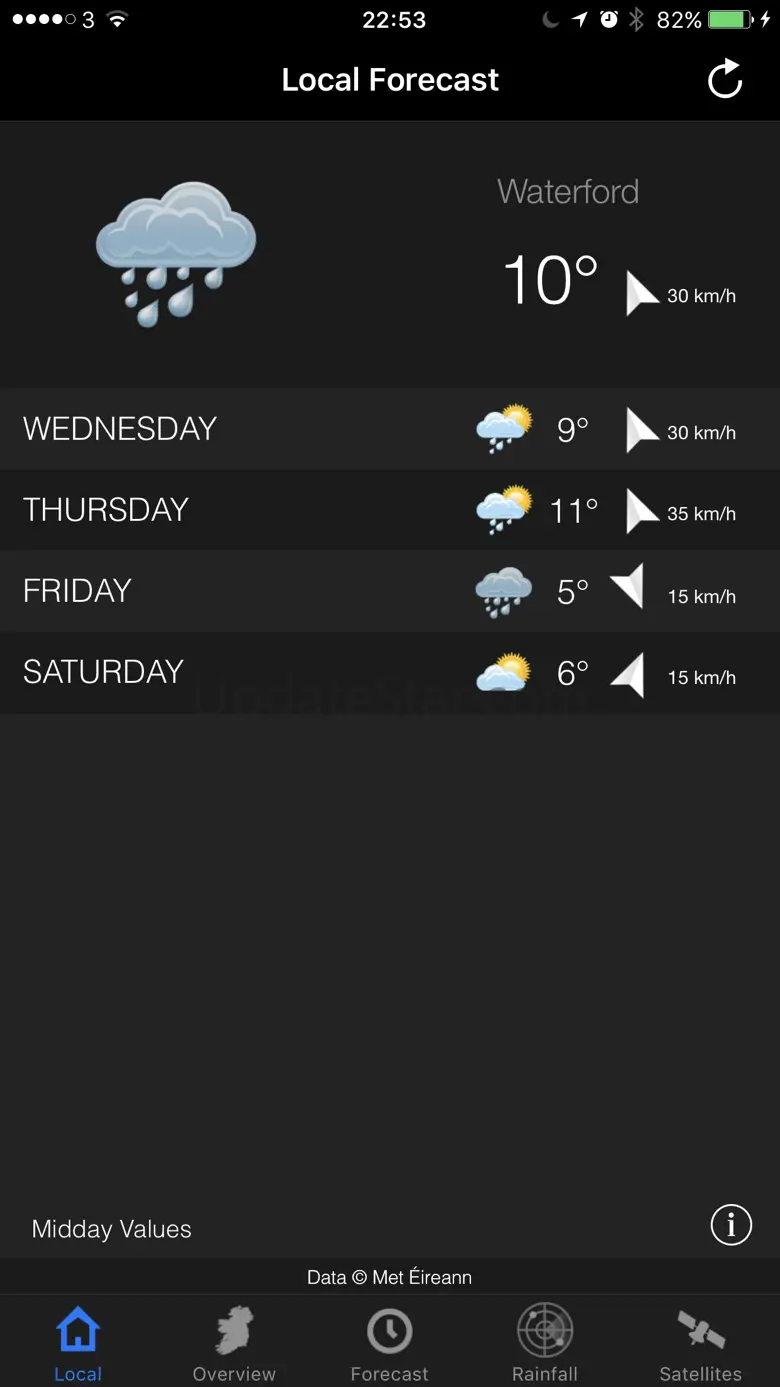Open the Rainfall radar tab

(x=545, y=1343)
